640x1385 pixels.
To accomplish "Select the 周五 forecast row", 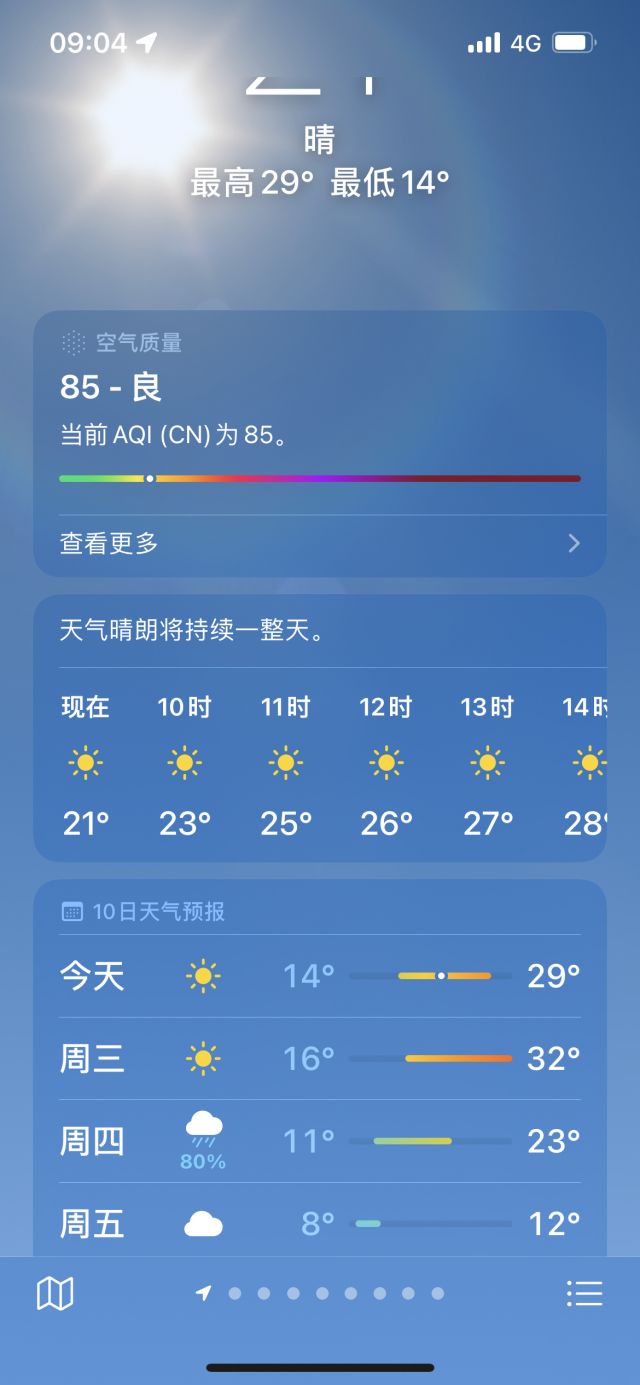I will pyautogui.click(x=320, y=1224).
